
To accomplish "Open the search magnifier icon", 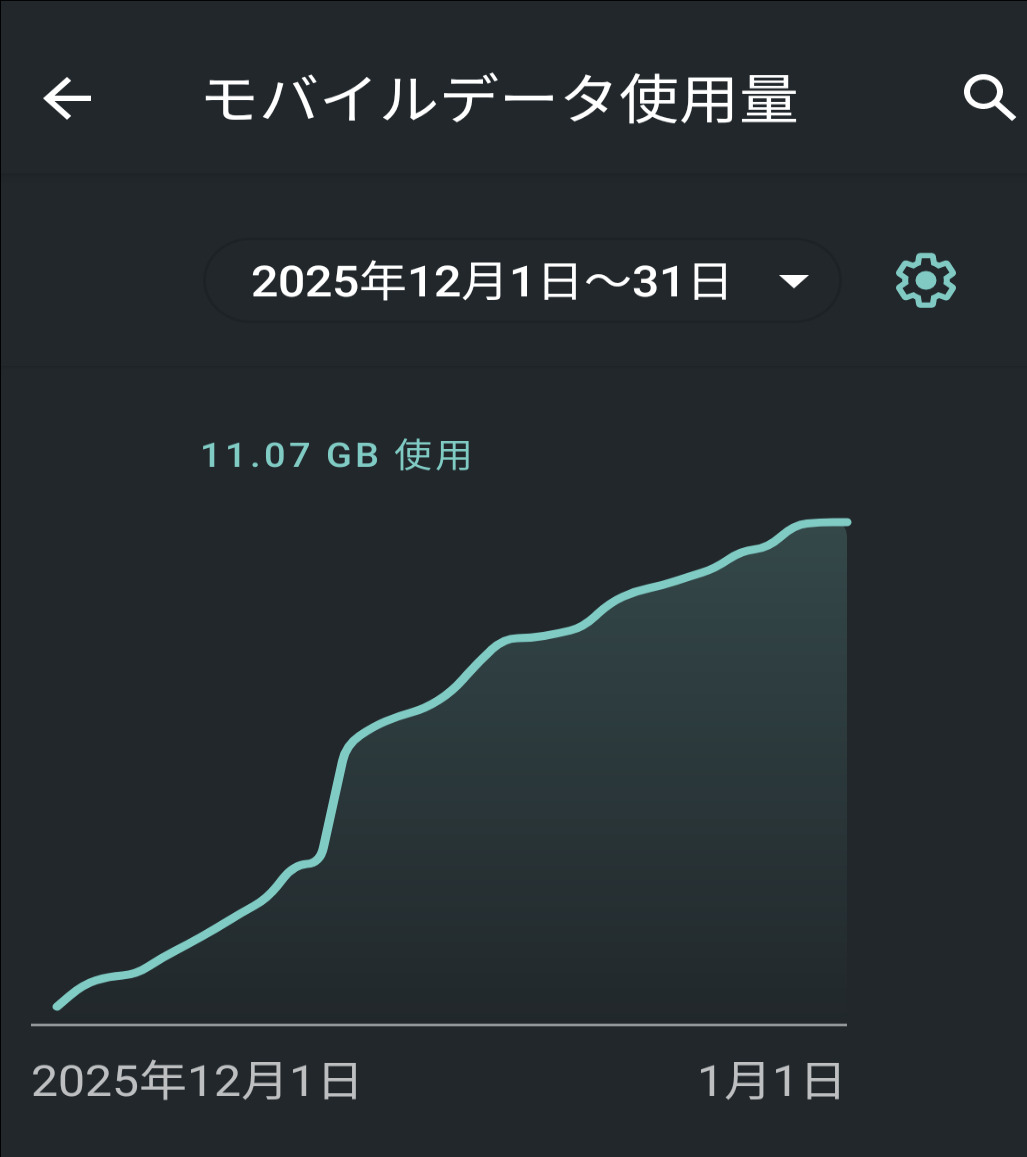I will click(x=988, y=98).
